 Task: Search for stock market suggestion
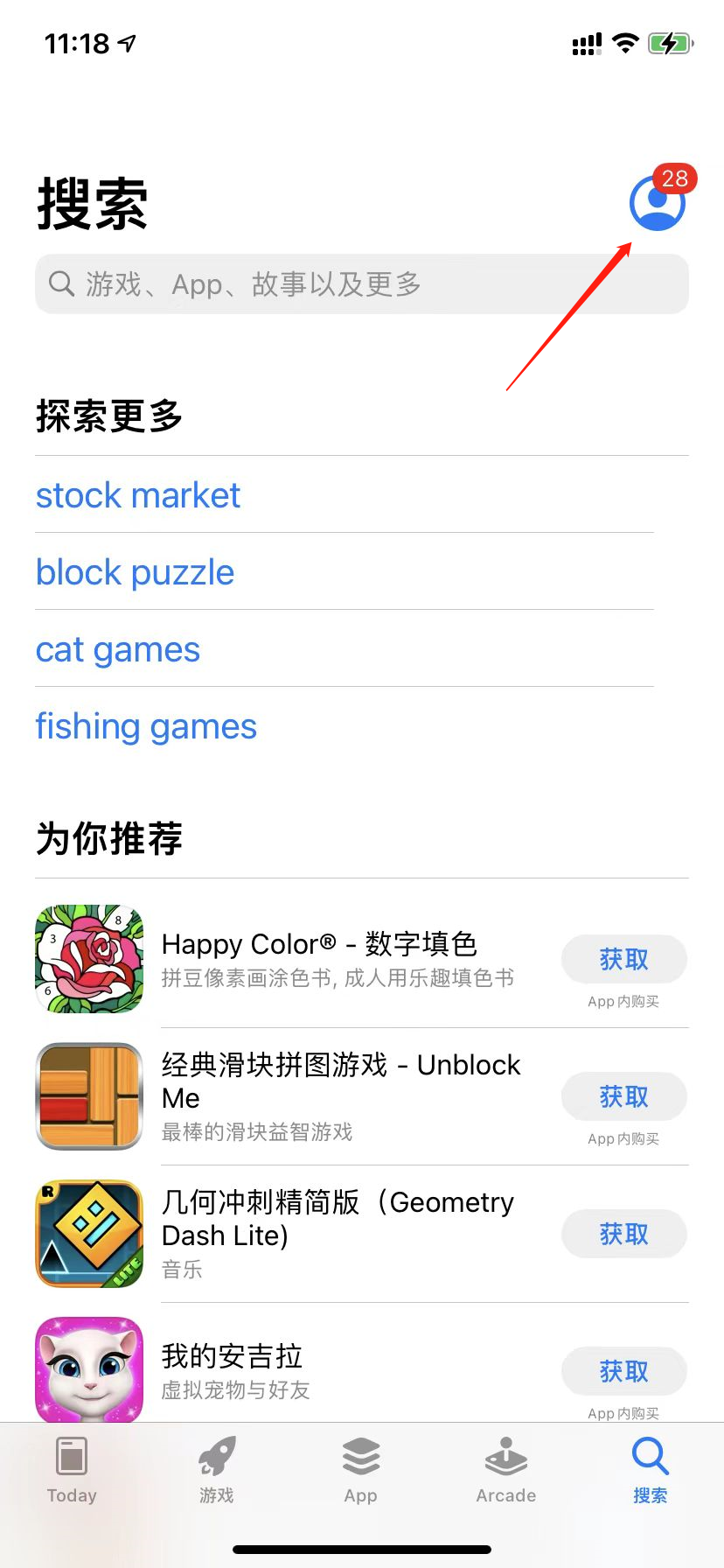coord(138,495)
